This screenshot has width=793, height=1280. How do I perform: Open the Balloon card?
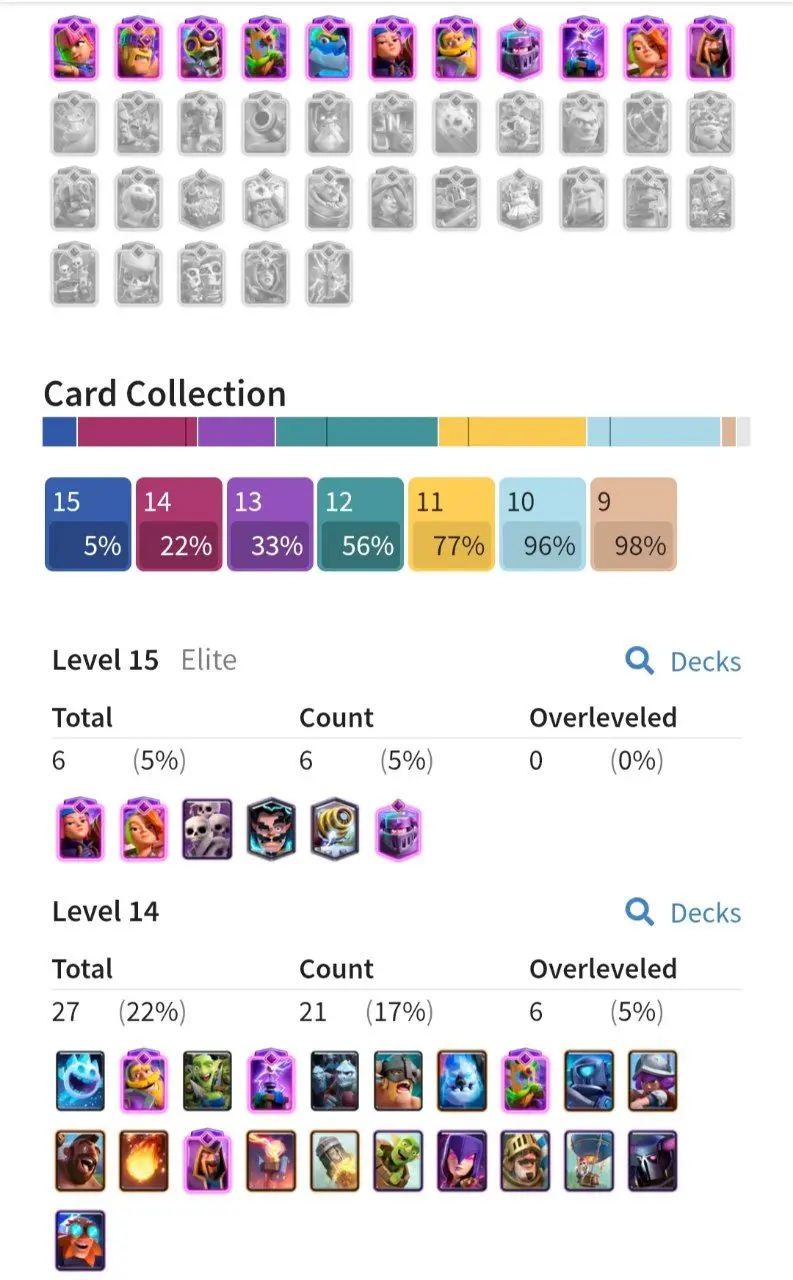[589, 1160]
